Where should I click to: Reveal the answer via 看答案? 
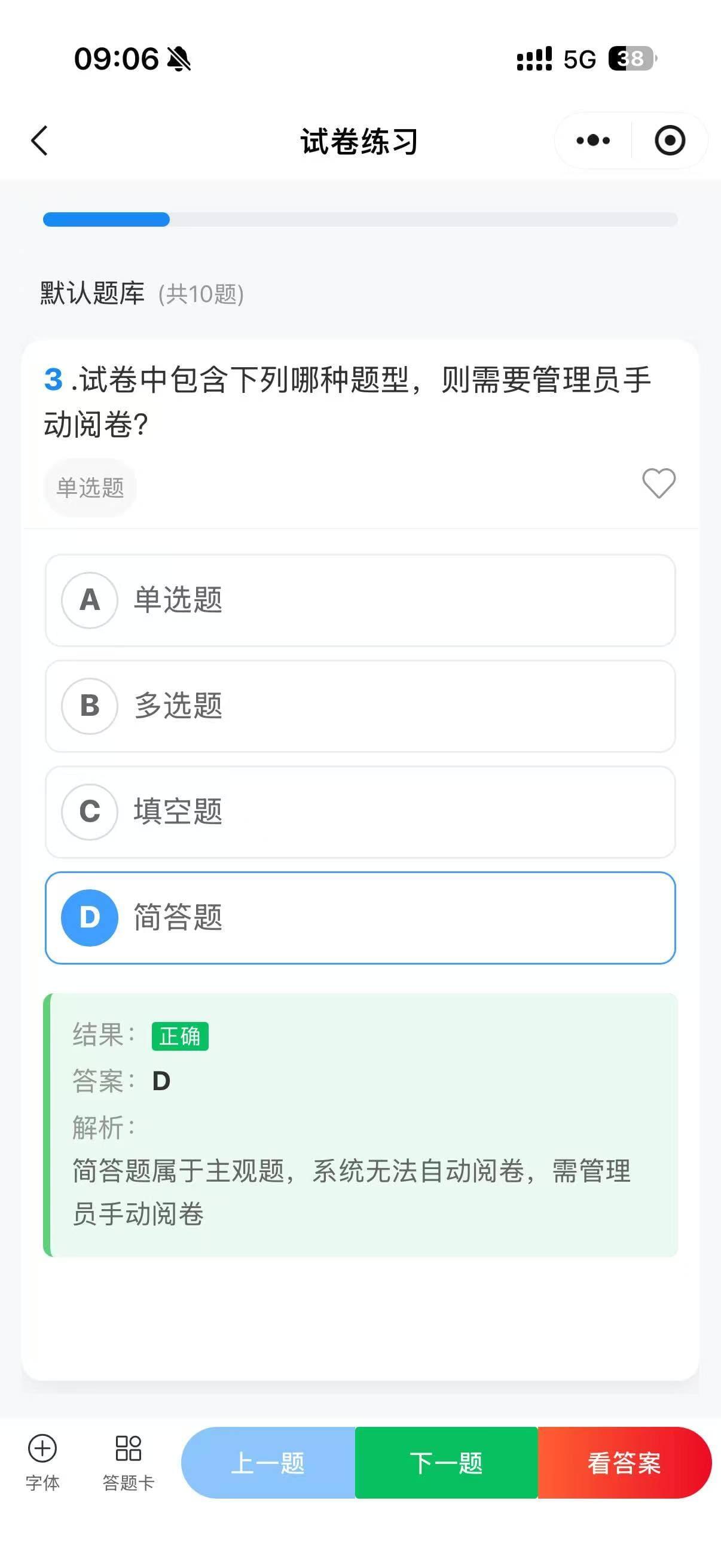coord(624,1464)
